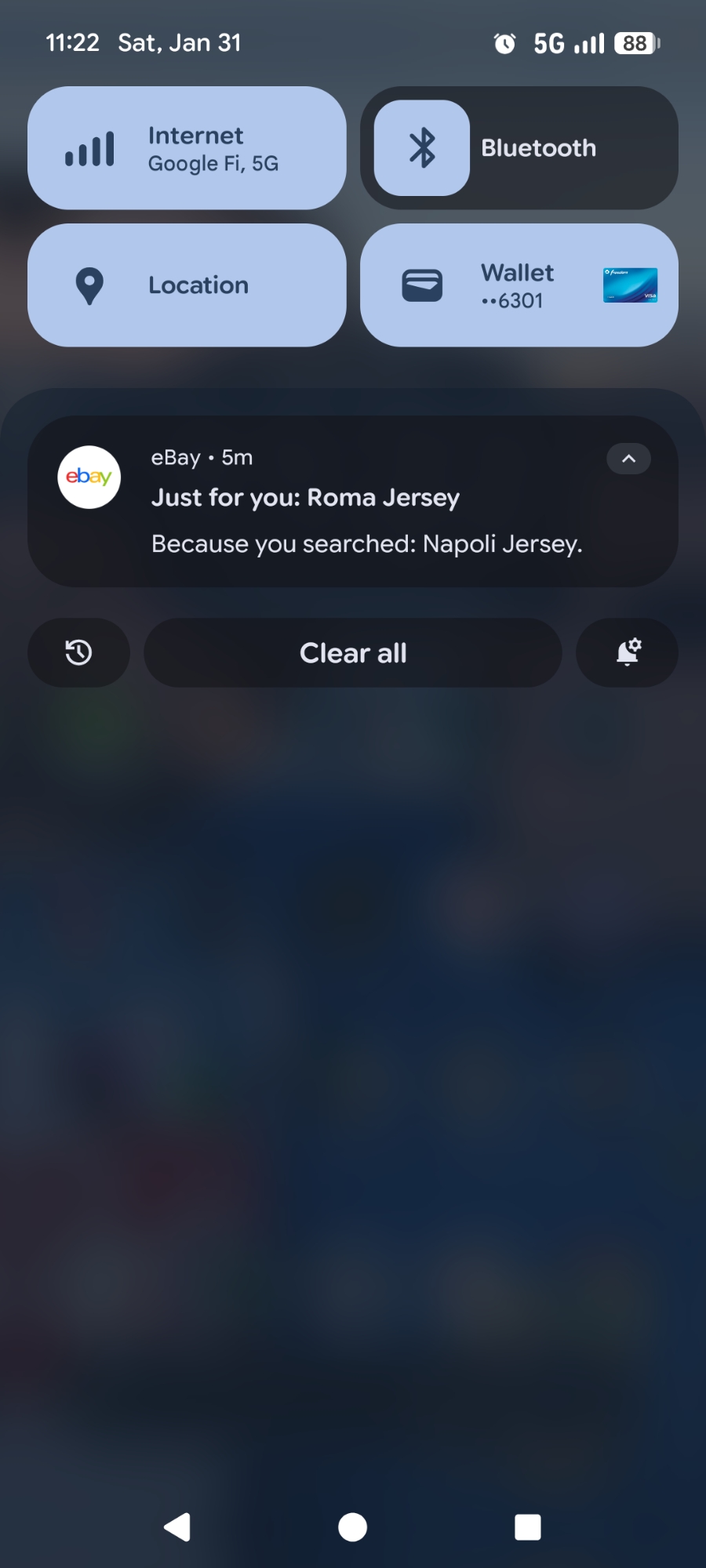Clear all notifications
This screenshot has height=1568, width=706.
pos(353,653)
